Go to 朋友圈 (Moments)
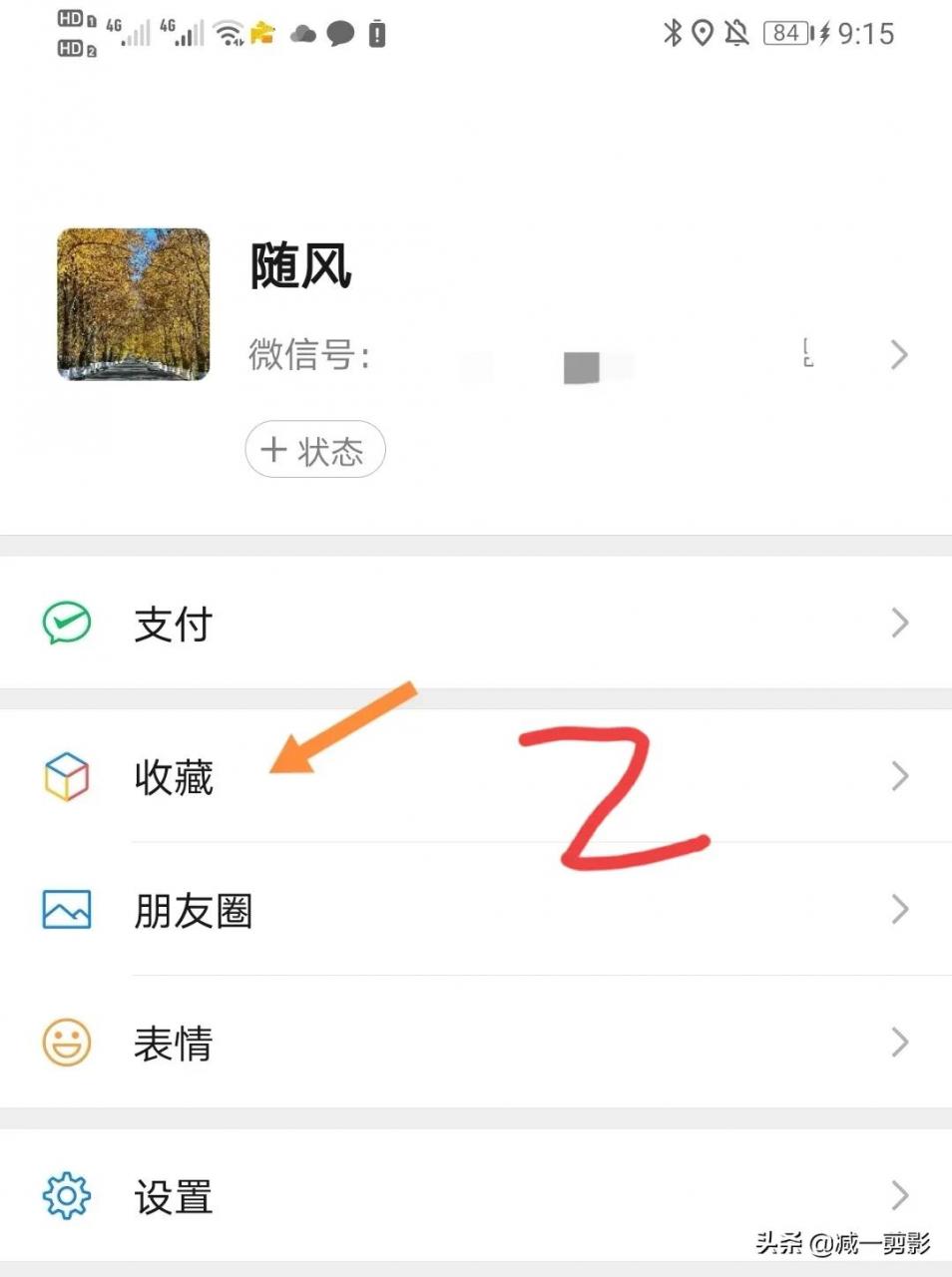 pyautogui.click(x=193, y=910)
